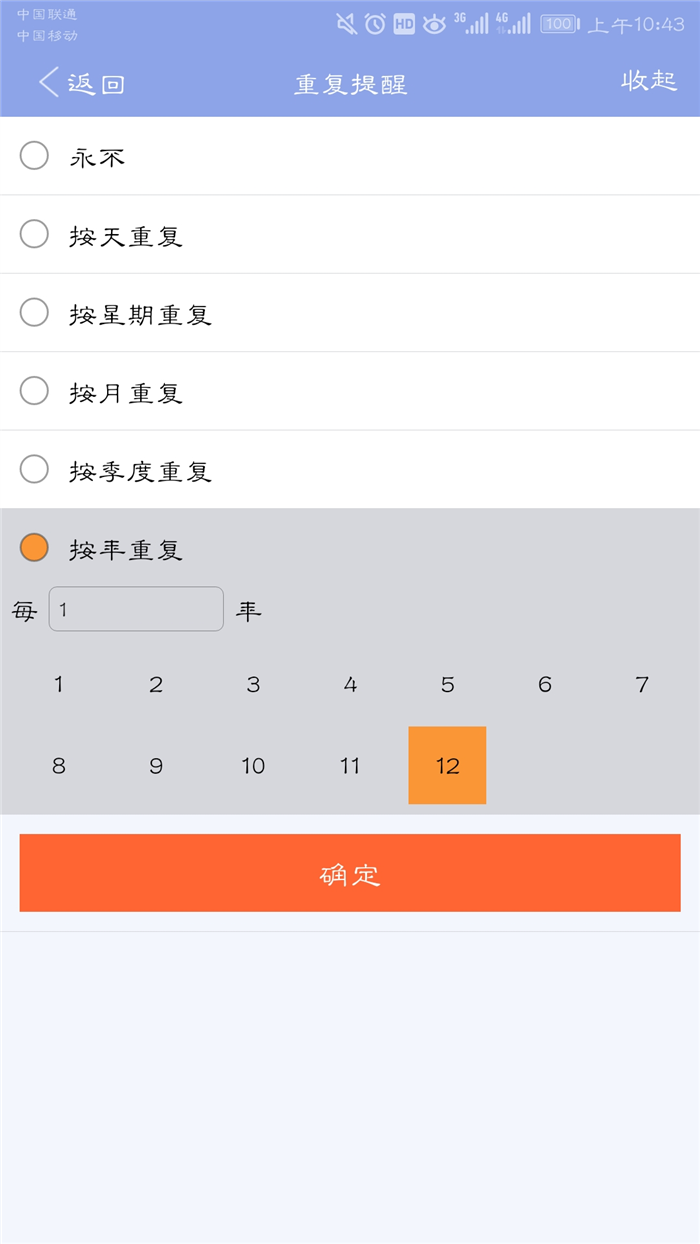Pick month 11 in the grid
This screenshot has width=700, height=1244.
pos(350,766)
